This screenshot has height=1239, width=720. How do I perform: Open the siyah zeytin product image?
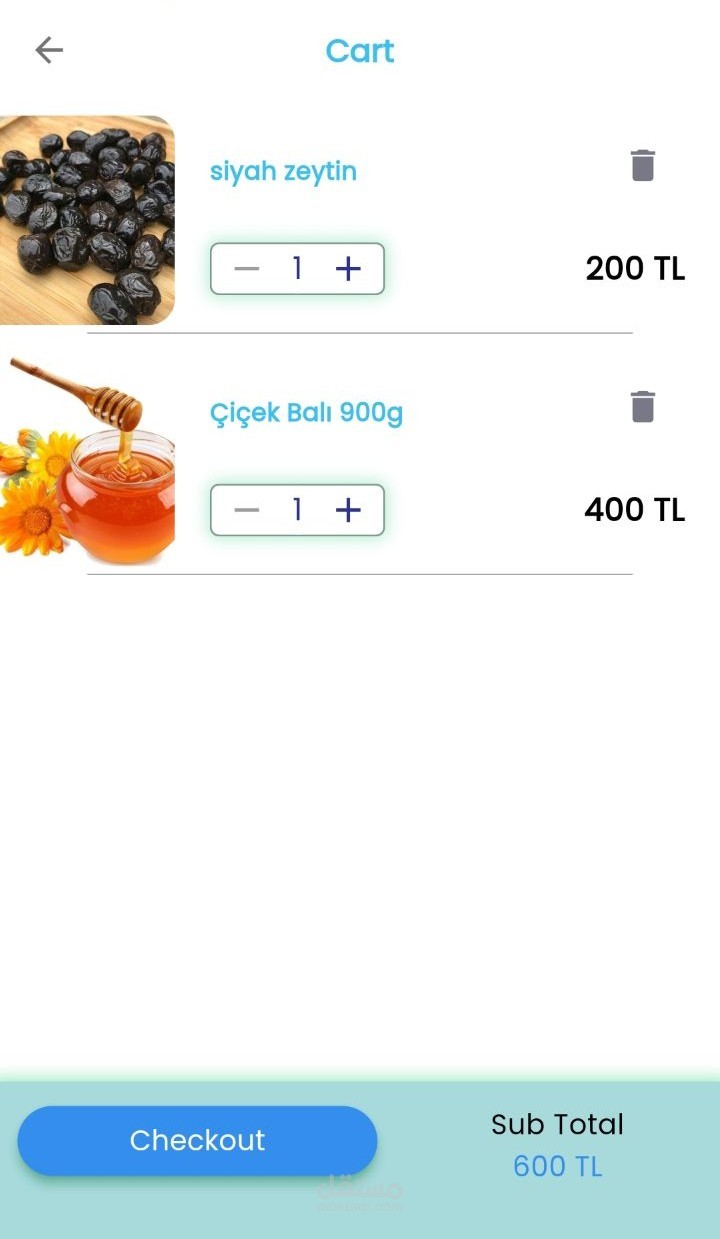87,220
